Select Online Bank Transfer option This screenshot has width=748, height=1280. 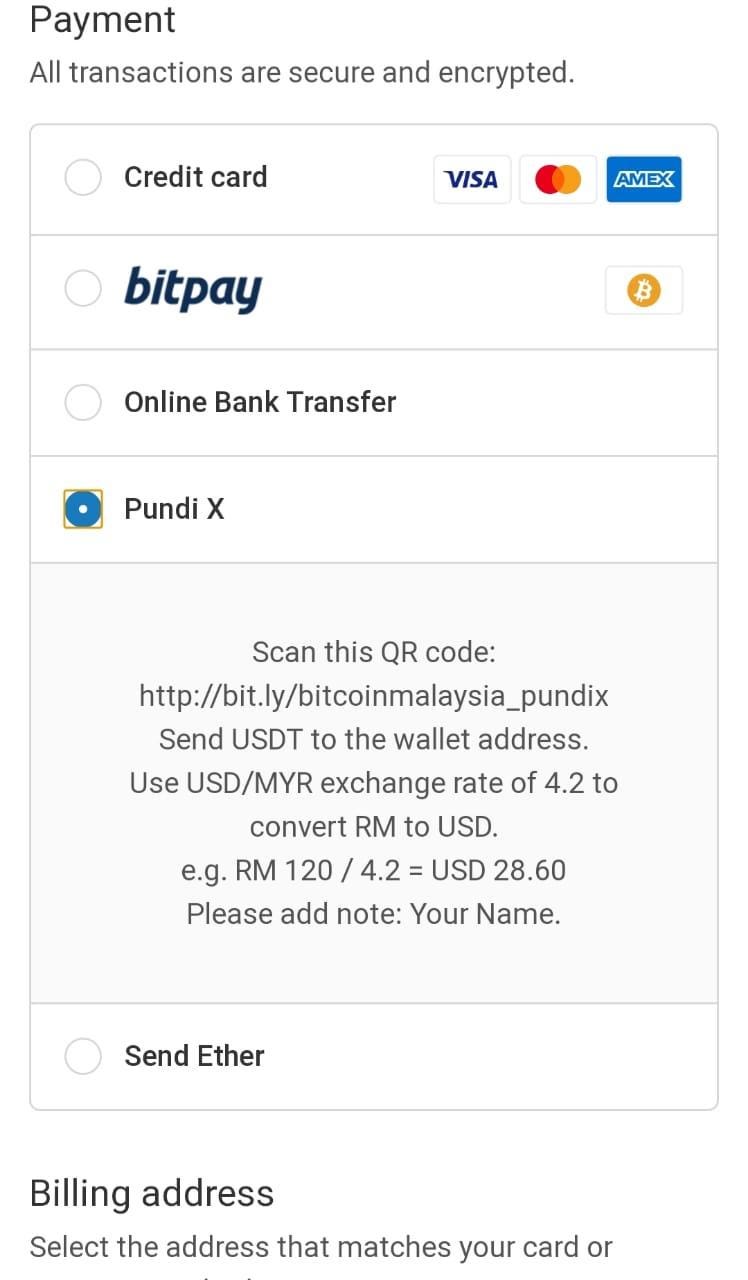tap(83, 402)
